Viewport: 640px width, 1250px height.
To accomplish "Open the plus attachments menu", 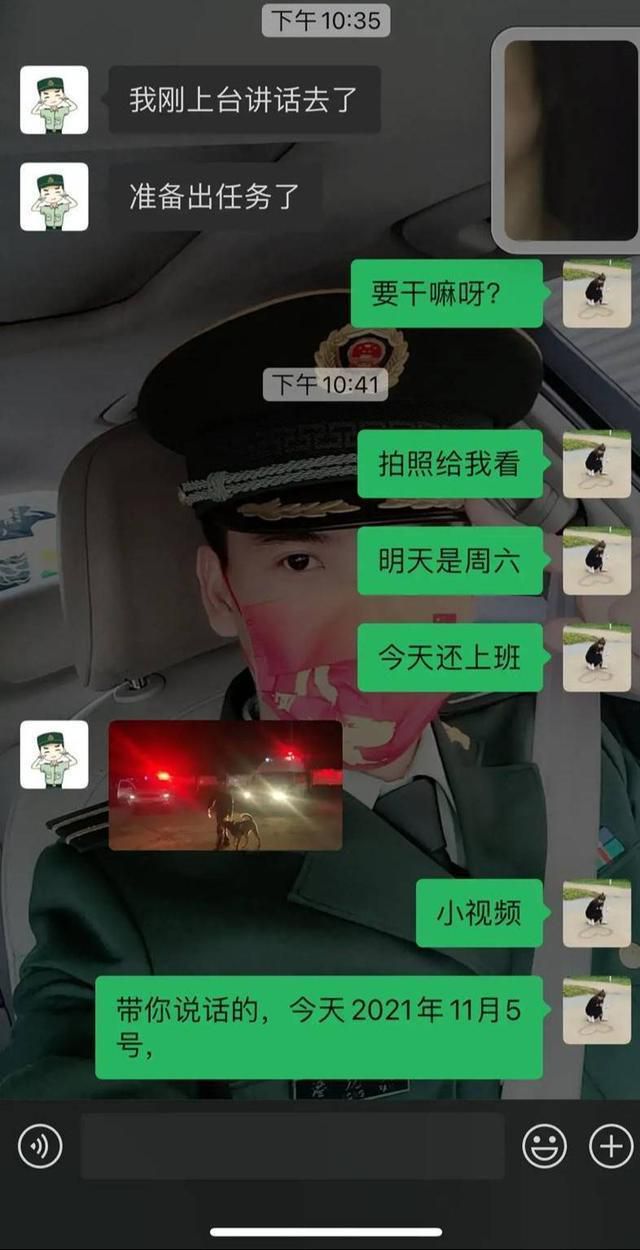I will point(611,1146).
